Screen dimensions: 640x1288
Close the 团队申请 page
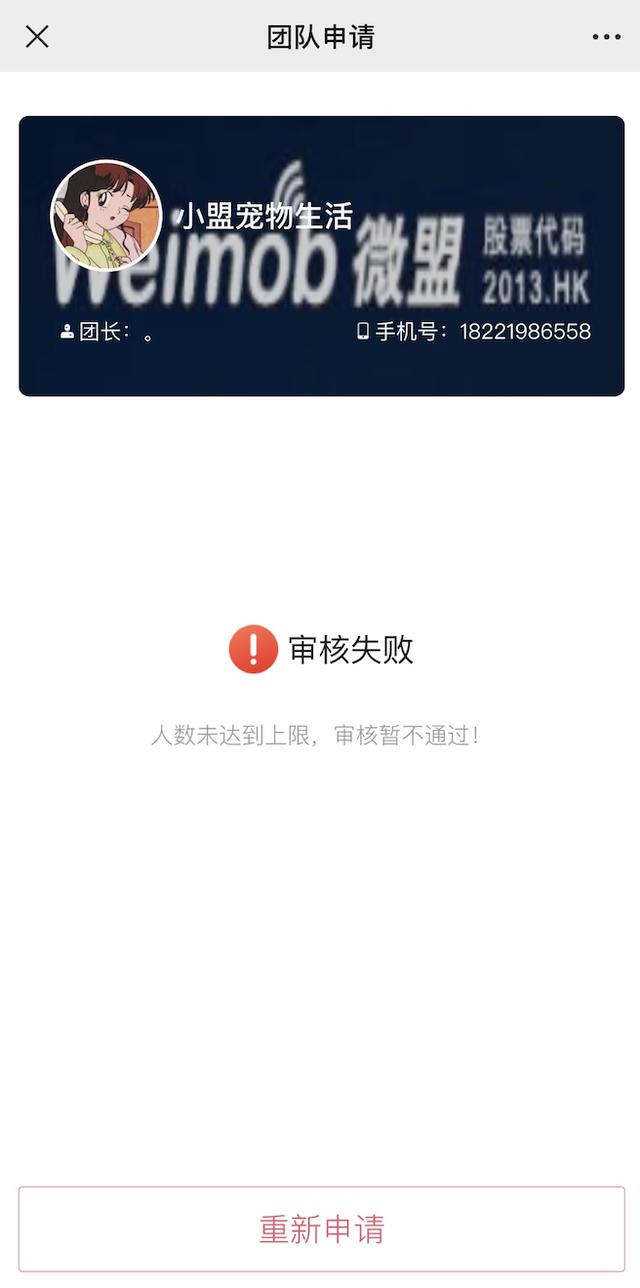37,37
